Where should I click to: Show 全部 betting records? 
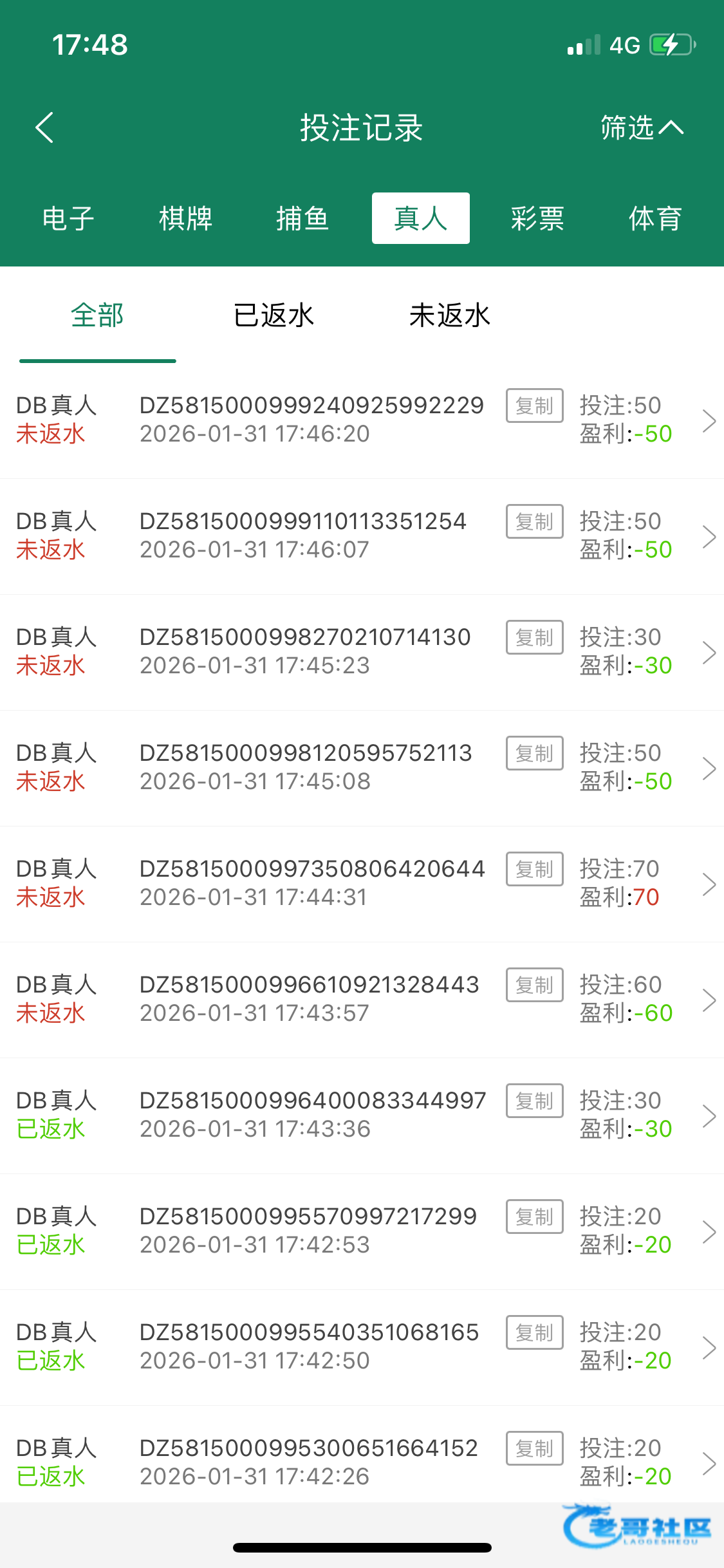(97, 315)
